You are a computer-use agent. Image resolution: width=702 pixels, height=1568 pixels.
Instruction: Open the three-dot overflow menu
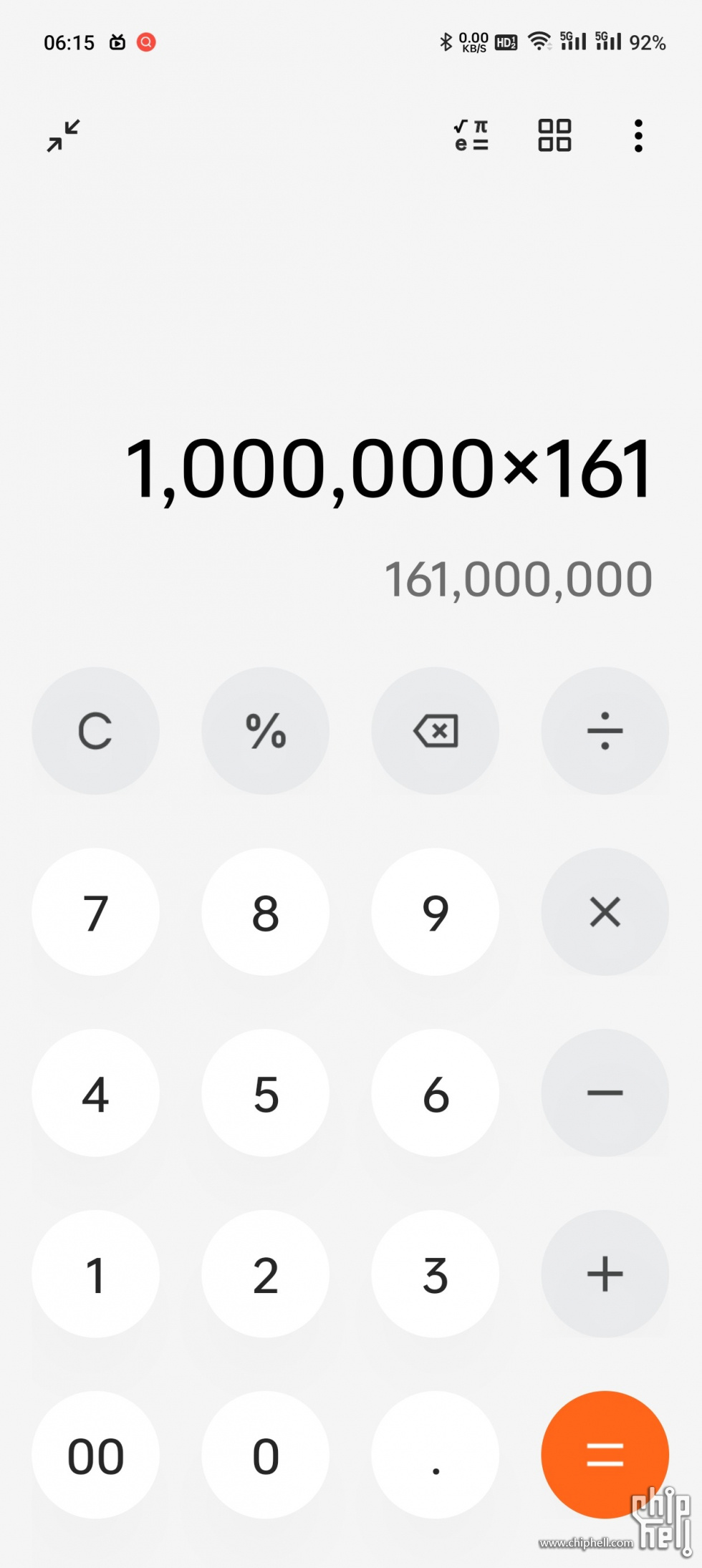[638, 135]
